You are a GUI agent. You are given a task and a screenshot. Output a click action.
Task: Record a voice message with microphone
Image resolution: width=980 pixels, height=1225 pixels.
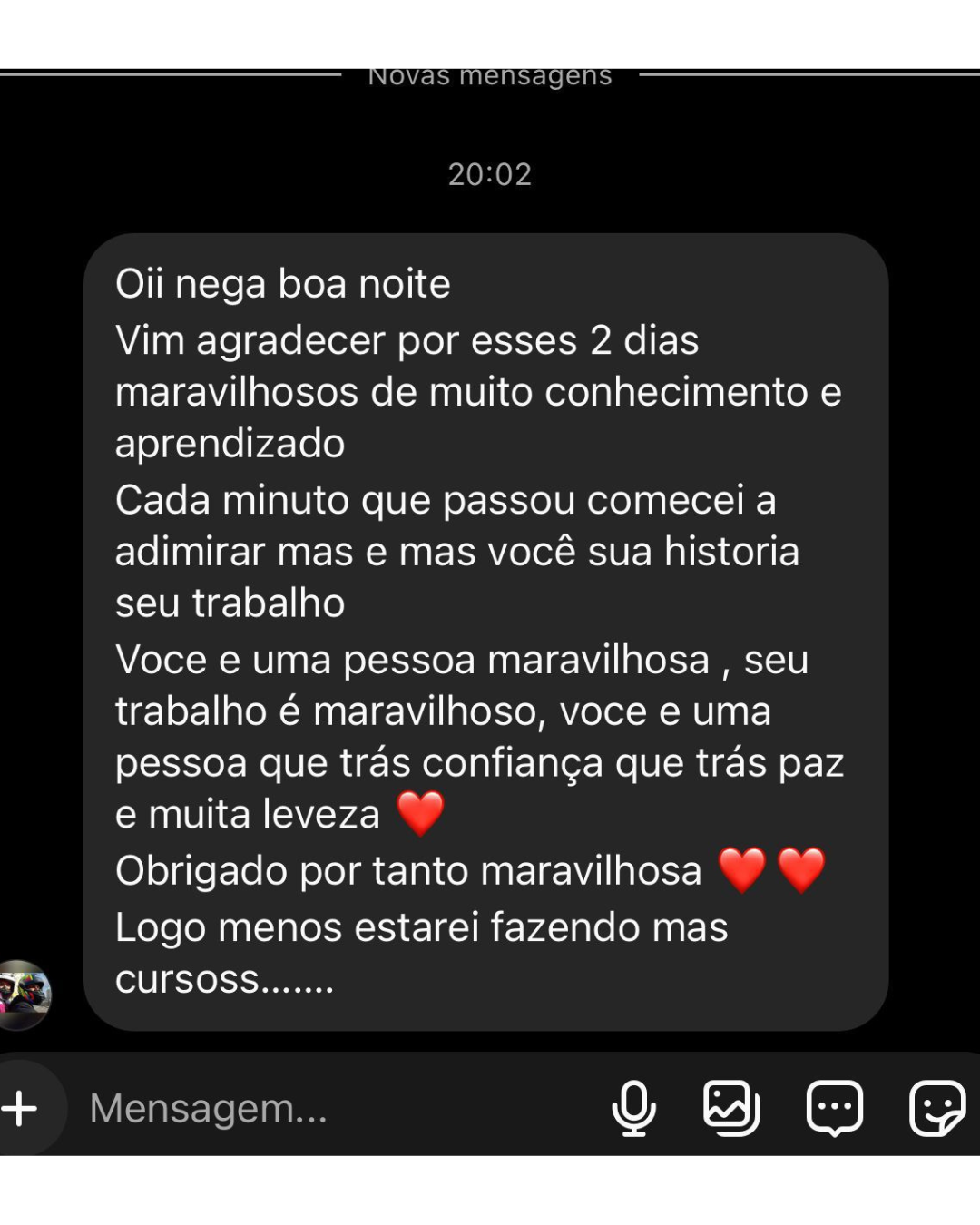click(633, 1108)
